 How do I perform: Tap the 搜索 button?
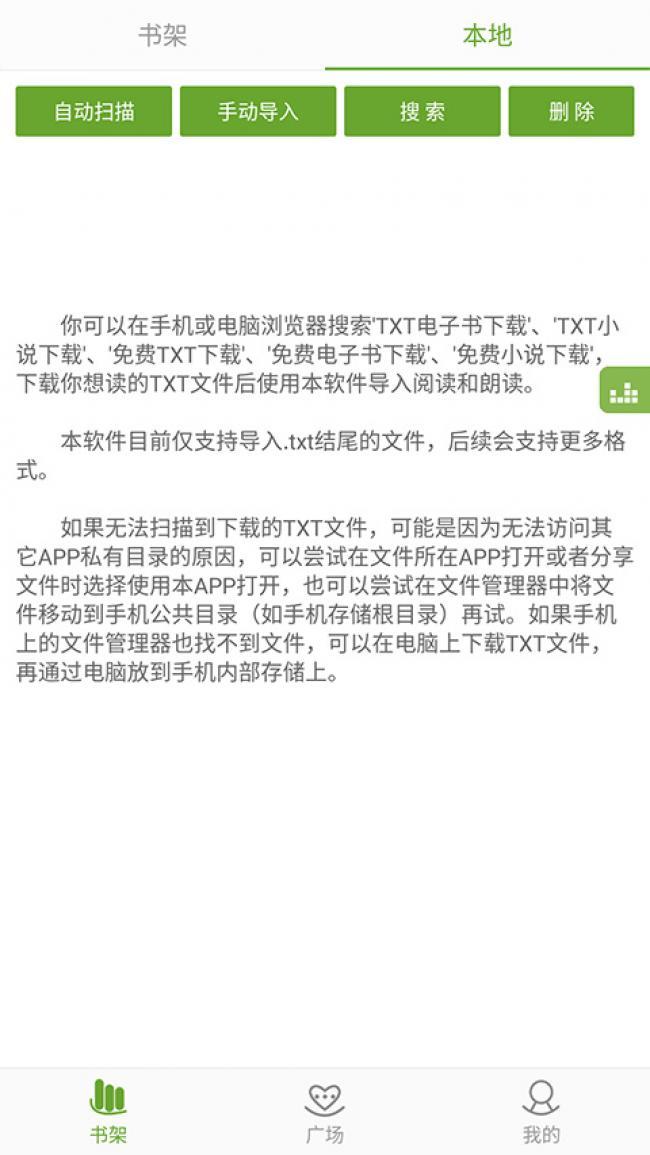pos(422,111)
